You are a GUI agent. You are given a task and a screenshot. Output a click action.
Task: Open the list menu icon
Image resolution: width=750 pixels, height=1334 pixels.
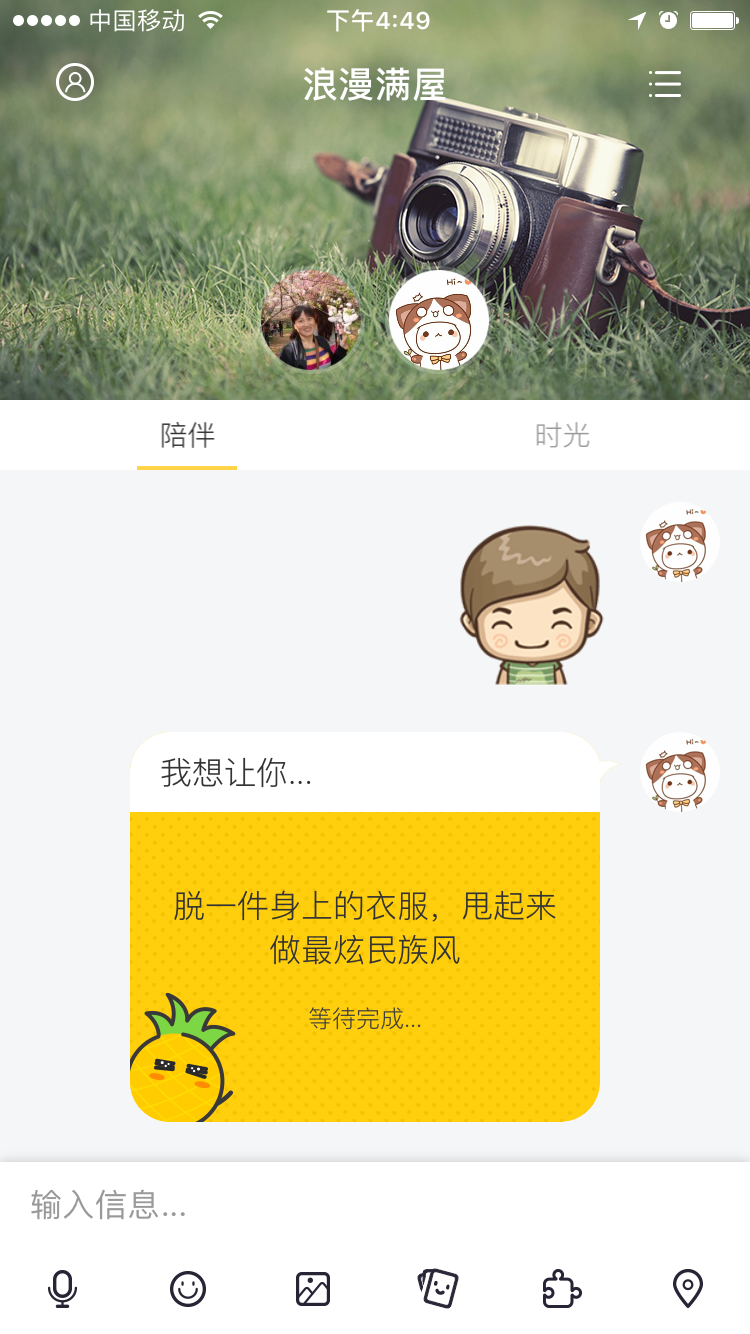(x=664, y=84)
